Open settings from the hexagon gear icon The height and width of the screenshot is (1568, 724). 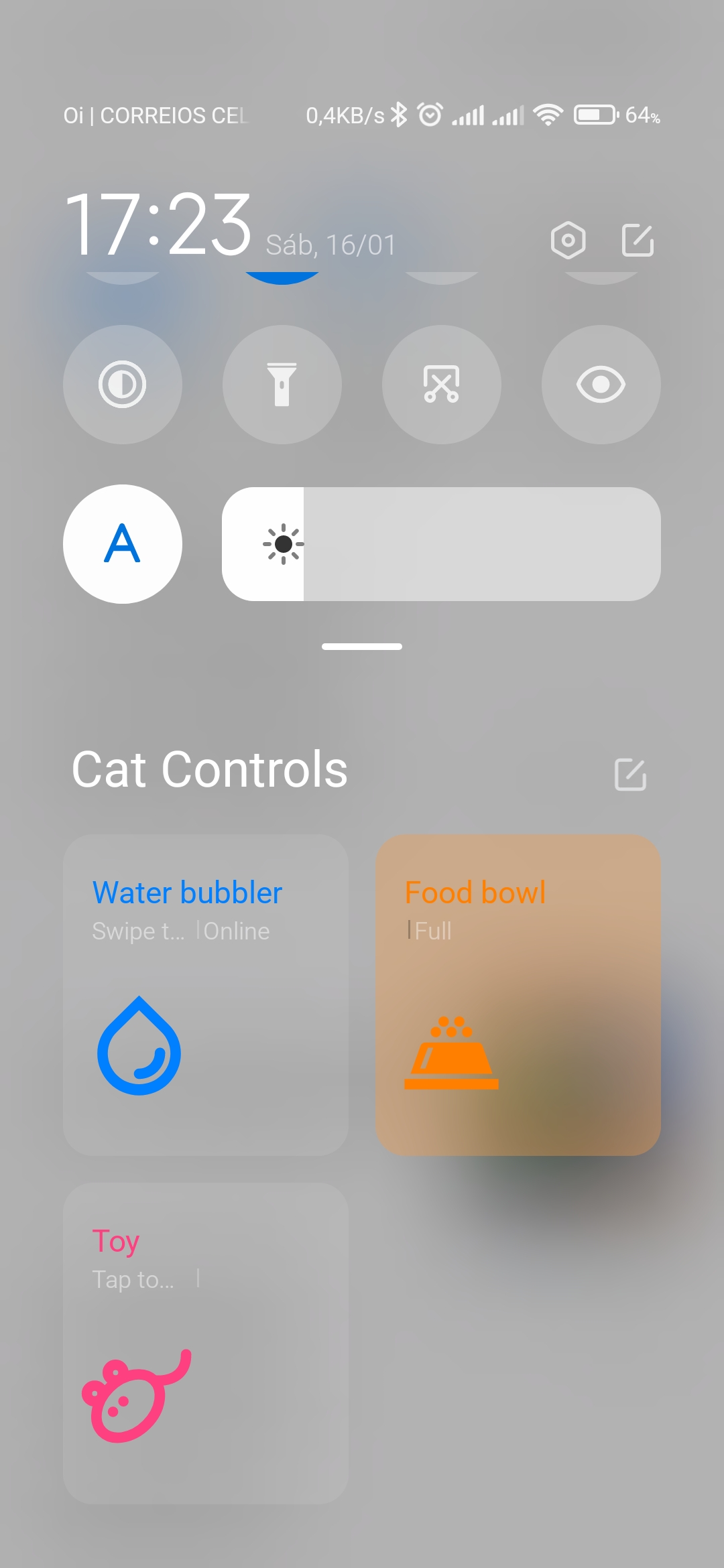click(x=568, y=240)
